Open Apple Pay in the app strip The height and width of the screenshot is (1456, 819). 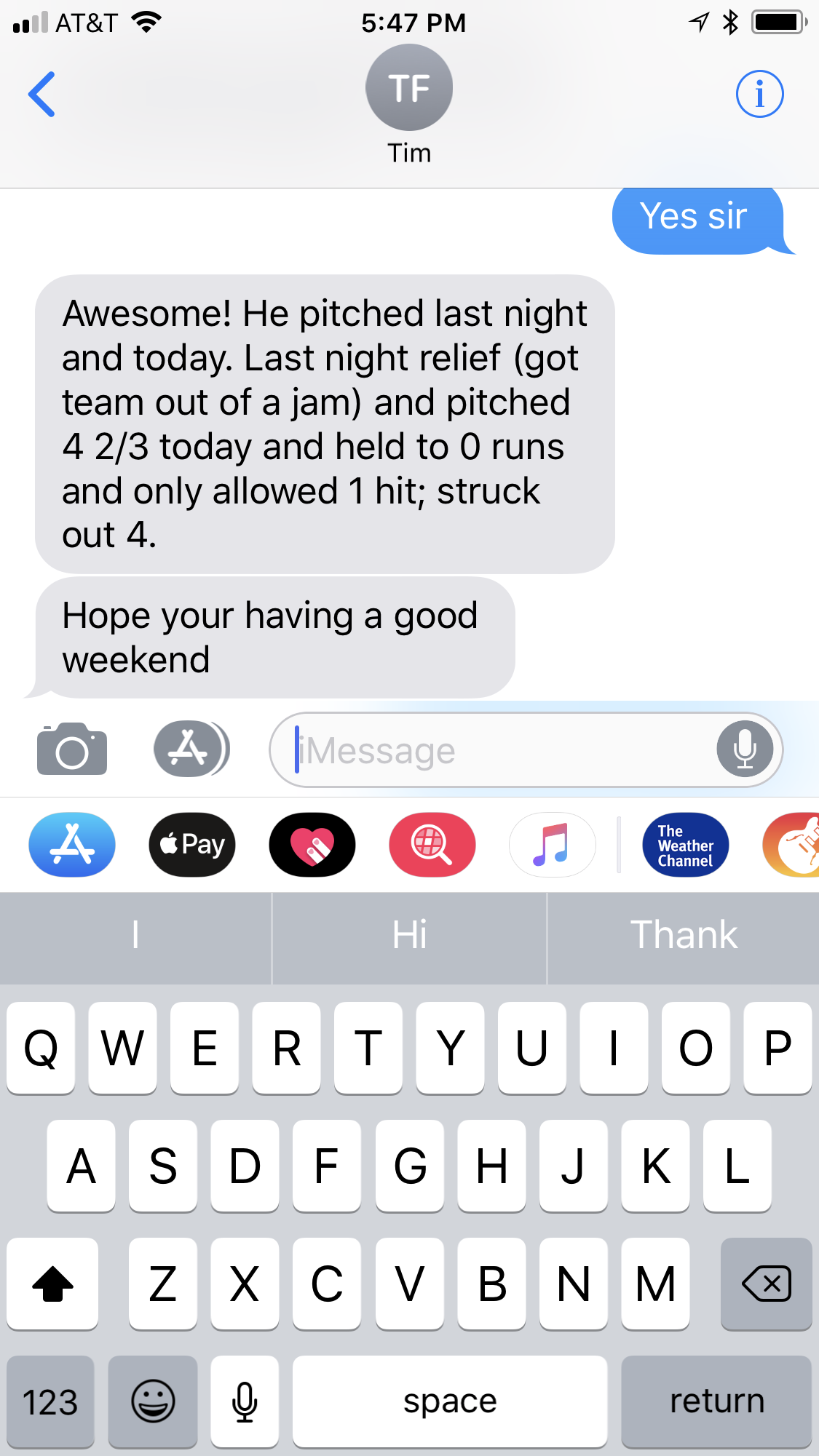pos(192,845)
